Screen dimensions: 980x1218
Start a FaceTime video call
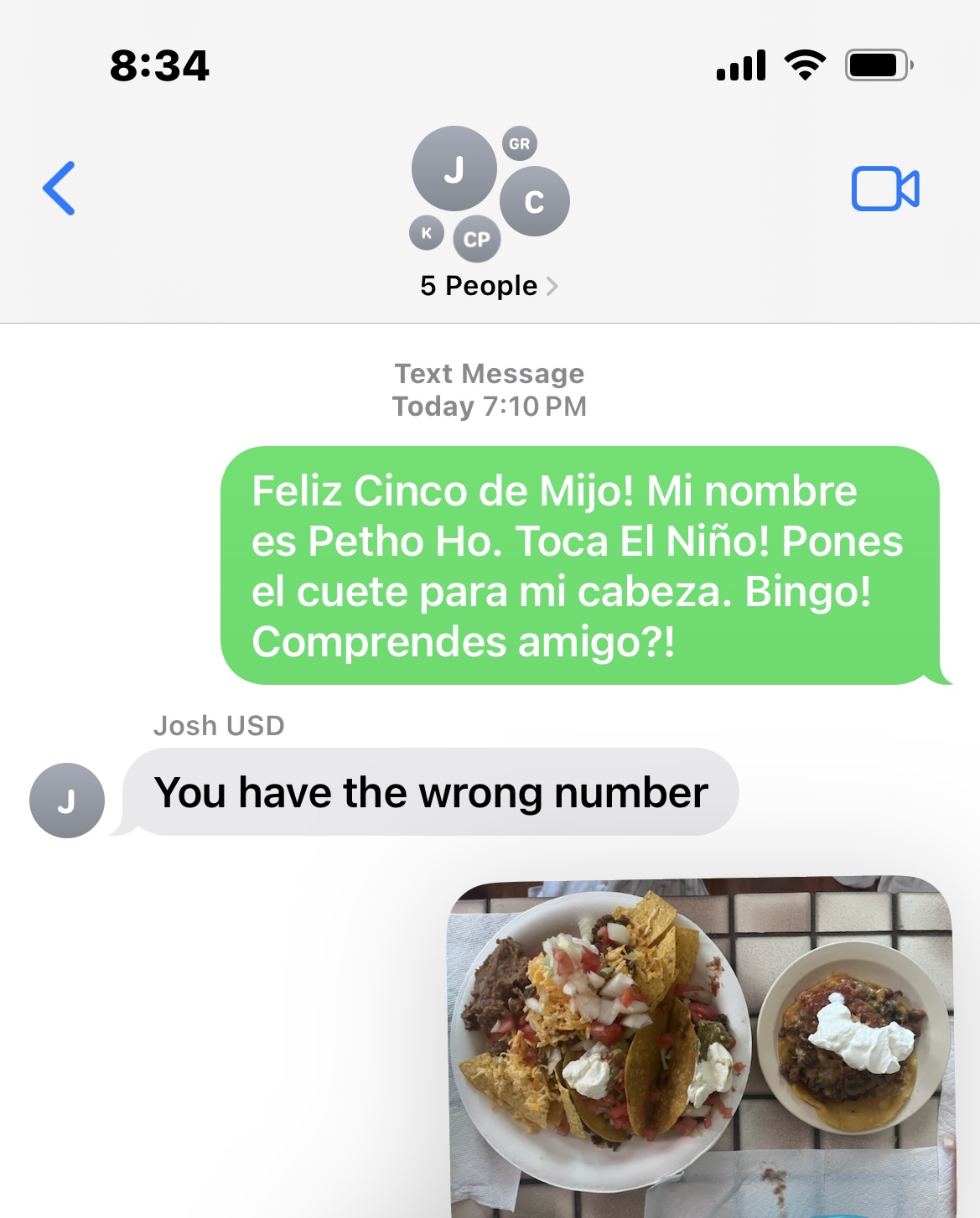tap(885, 189)
